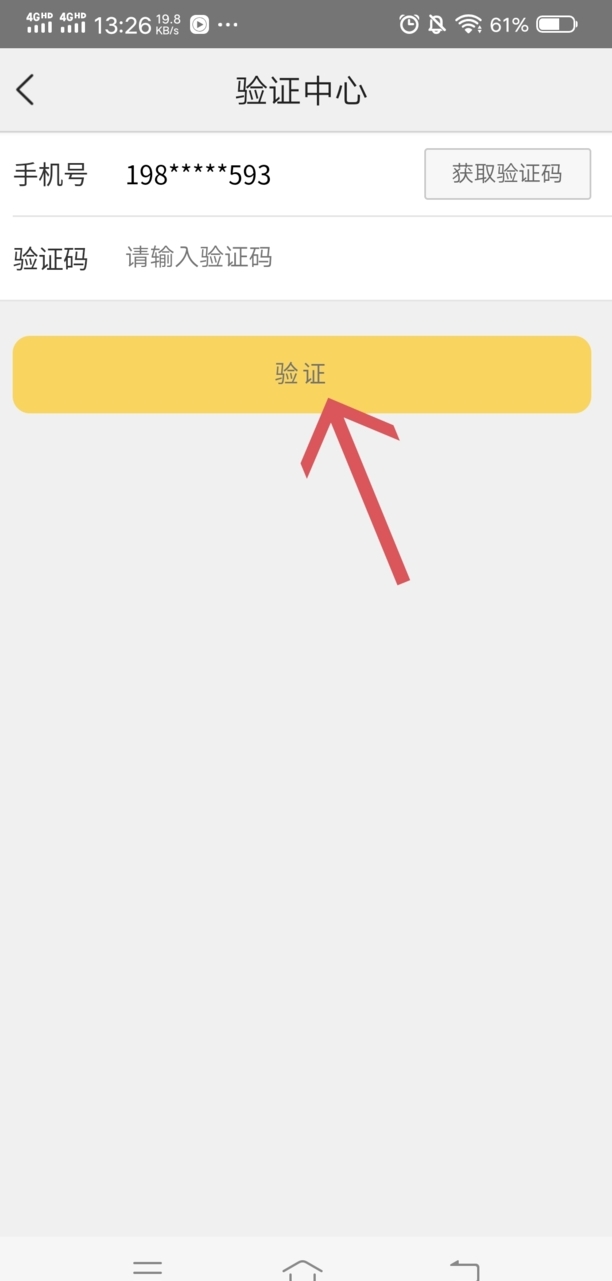Go back from 验证中心 page
The image size is (612, 1281).
[26, 90]
